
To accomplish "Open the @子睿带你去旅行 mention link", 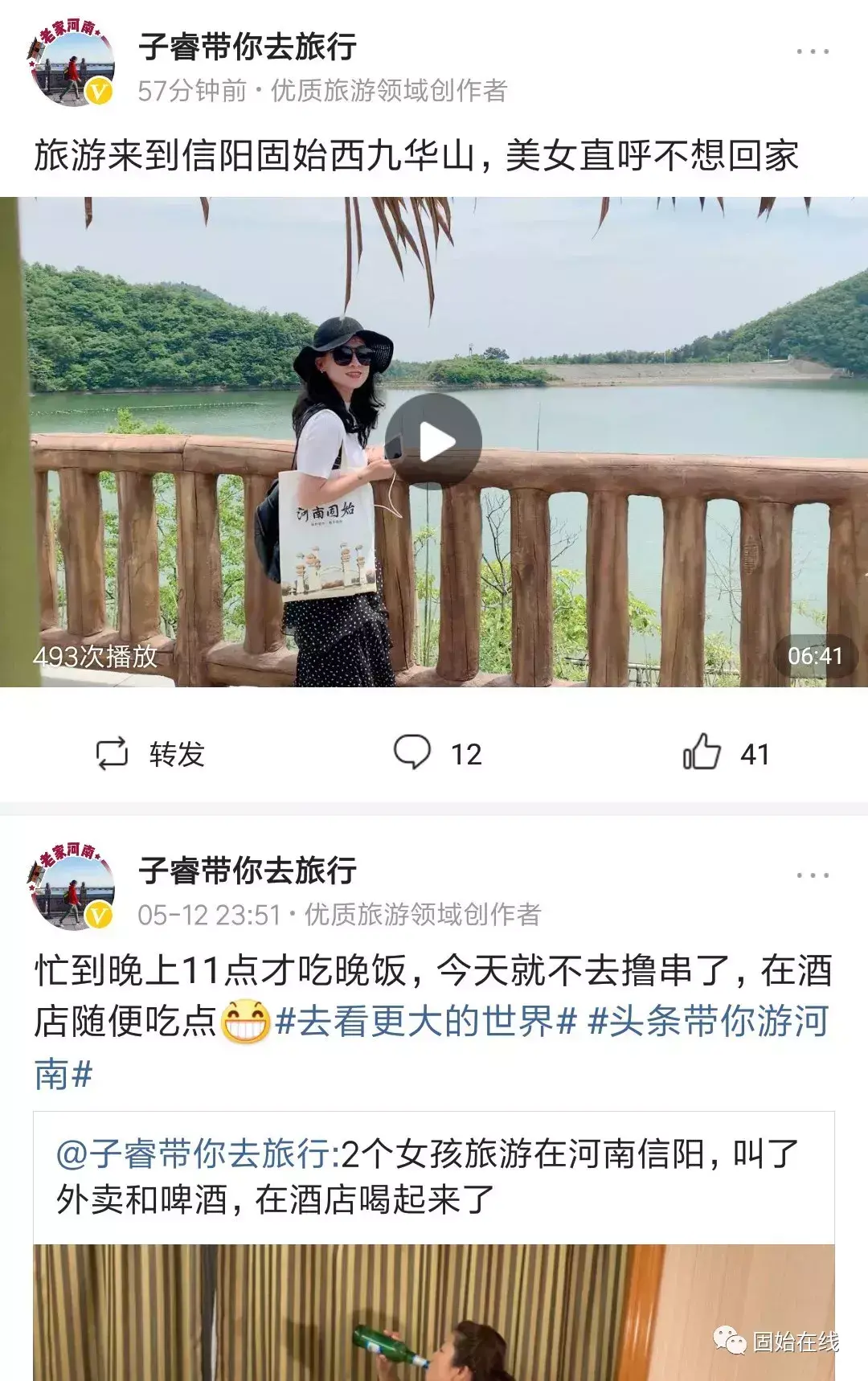I will click(193, 1154).
